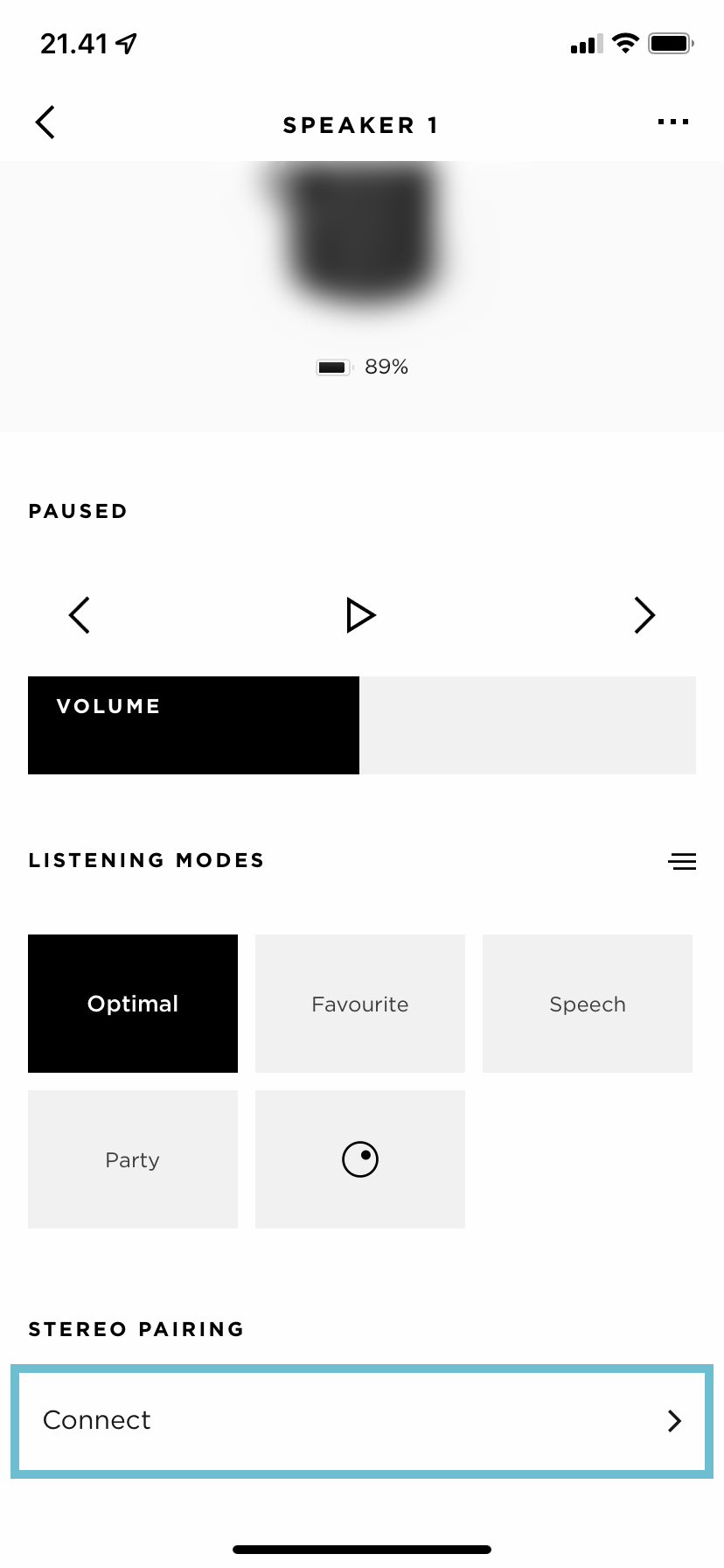Open the listening modes list icon

[682, 861]
